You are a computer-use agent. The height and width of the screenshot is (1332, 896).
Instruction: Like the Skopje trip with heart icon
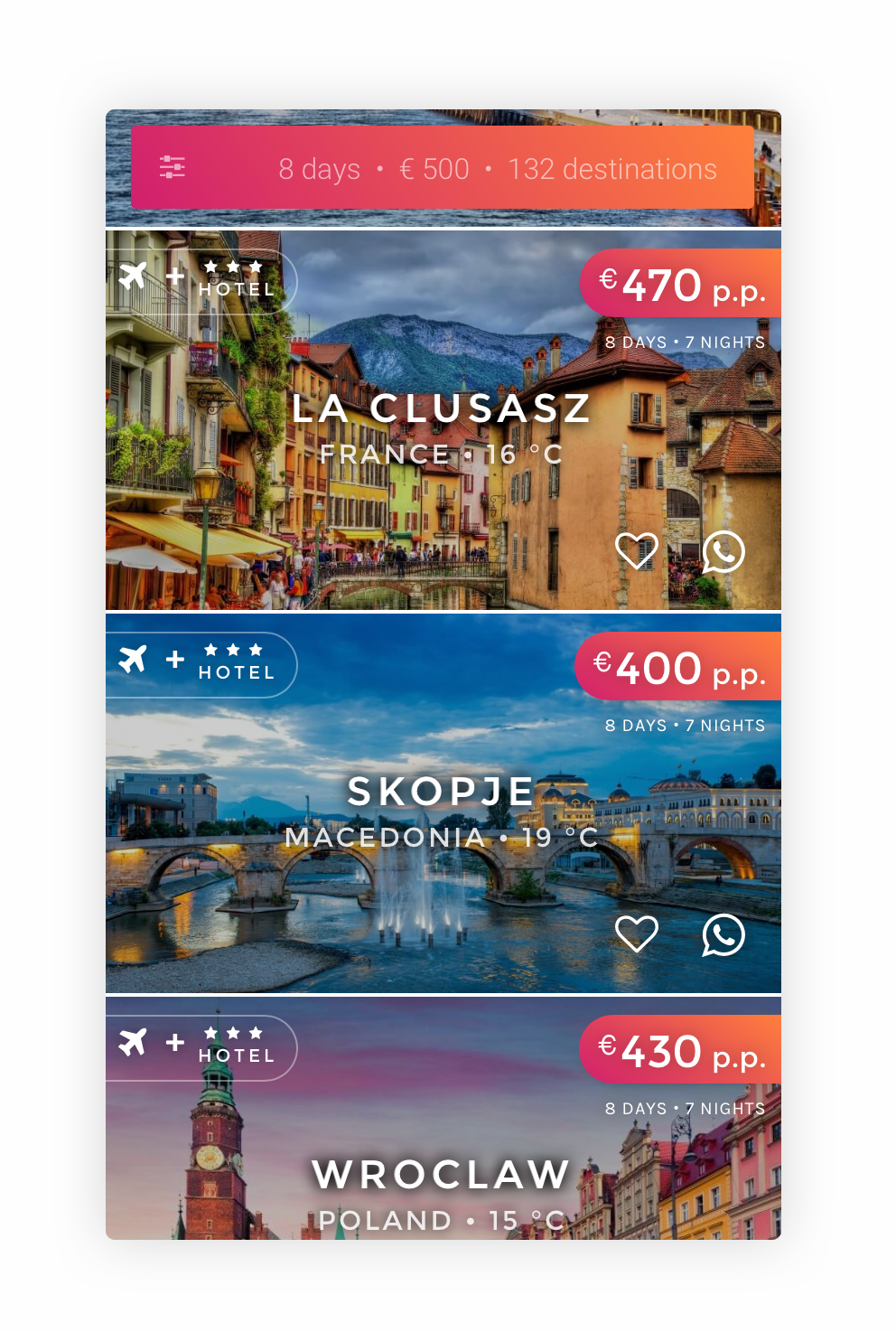tap(636, 934)
